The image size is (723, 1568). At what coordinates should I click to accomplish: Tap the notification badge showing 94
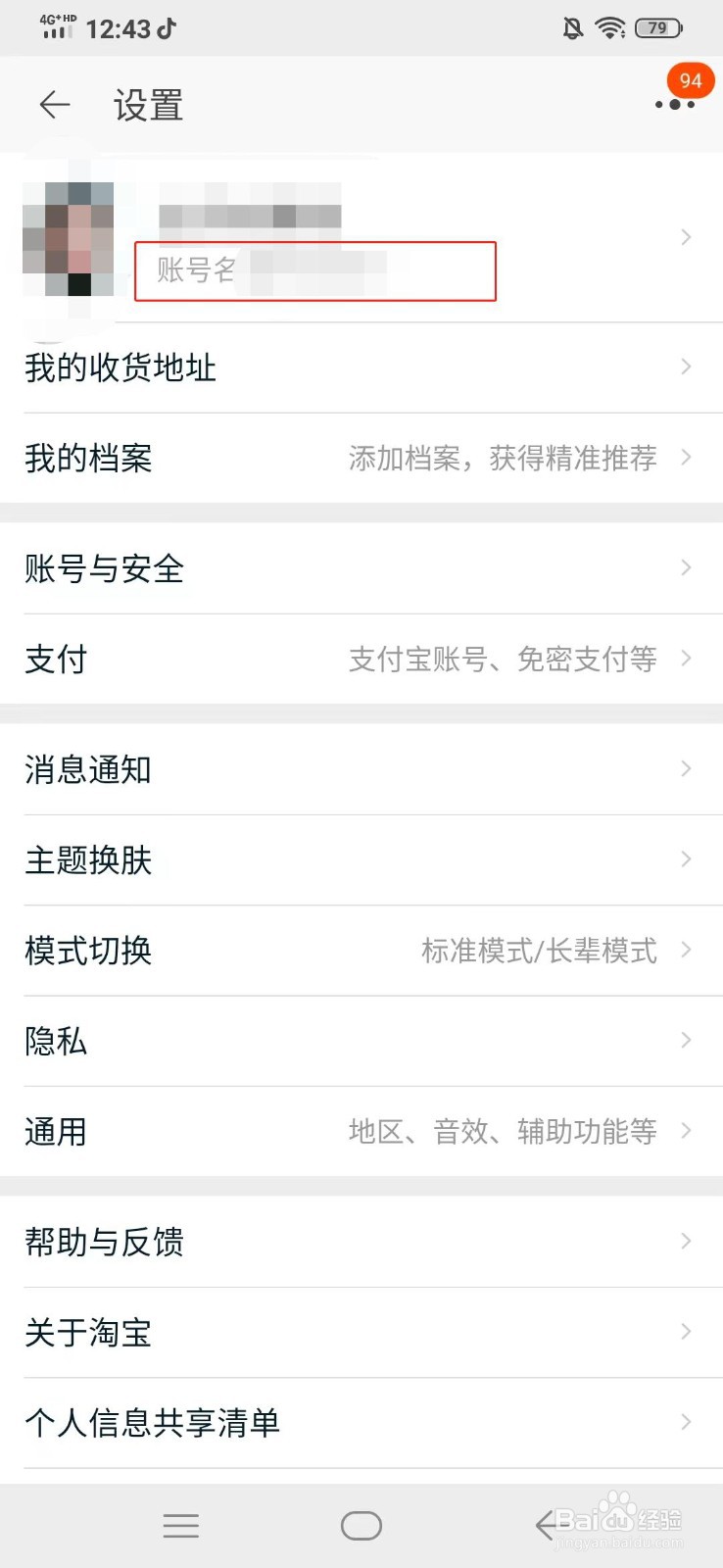(x=689, y=81)
